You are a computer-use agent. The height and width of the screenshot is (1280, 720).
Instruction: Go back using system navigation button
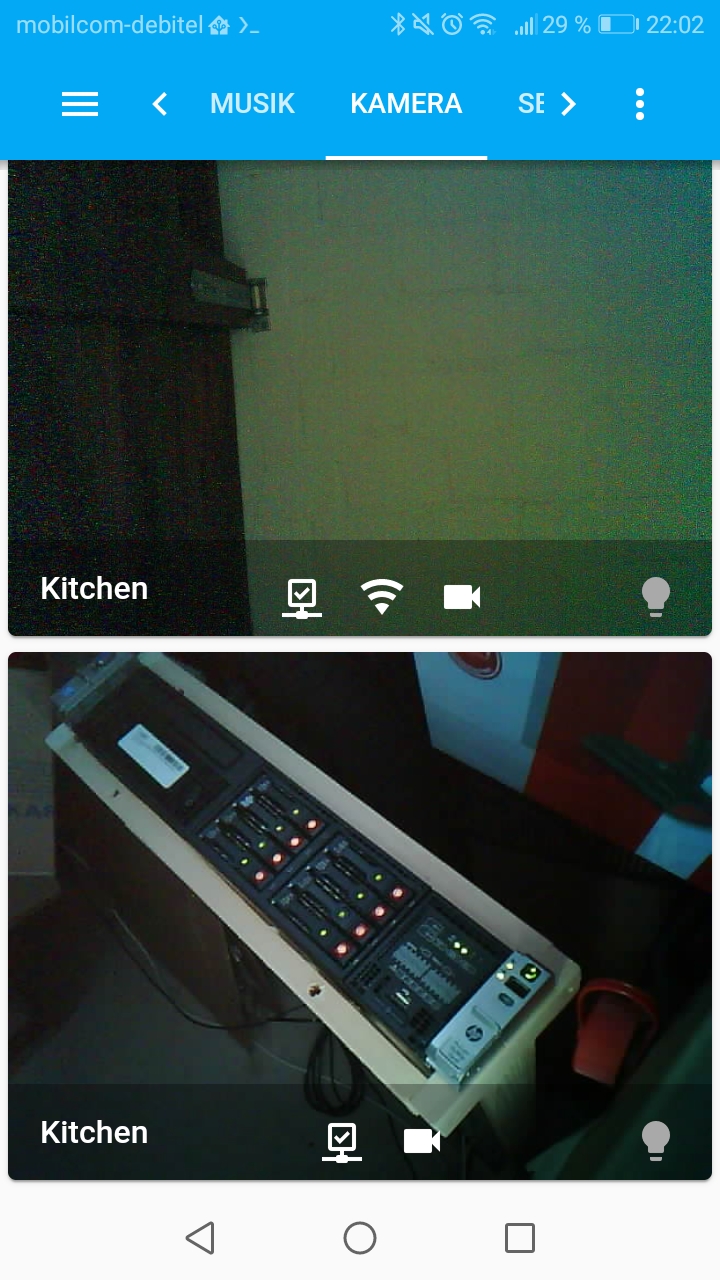tap(200, 1238)
